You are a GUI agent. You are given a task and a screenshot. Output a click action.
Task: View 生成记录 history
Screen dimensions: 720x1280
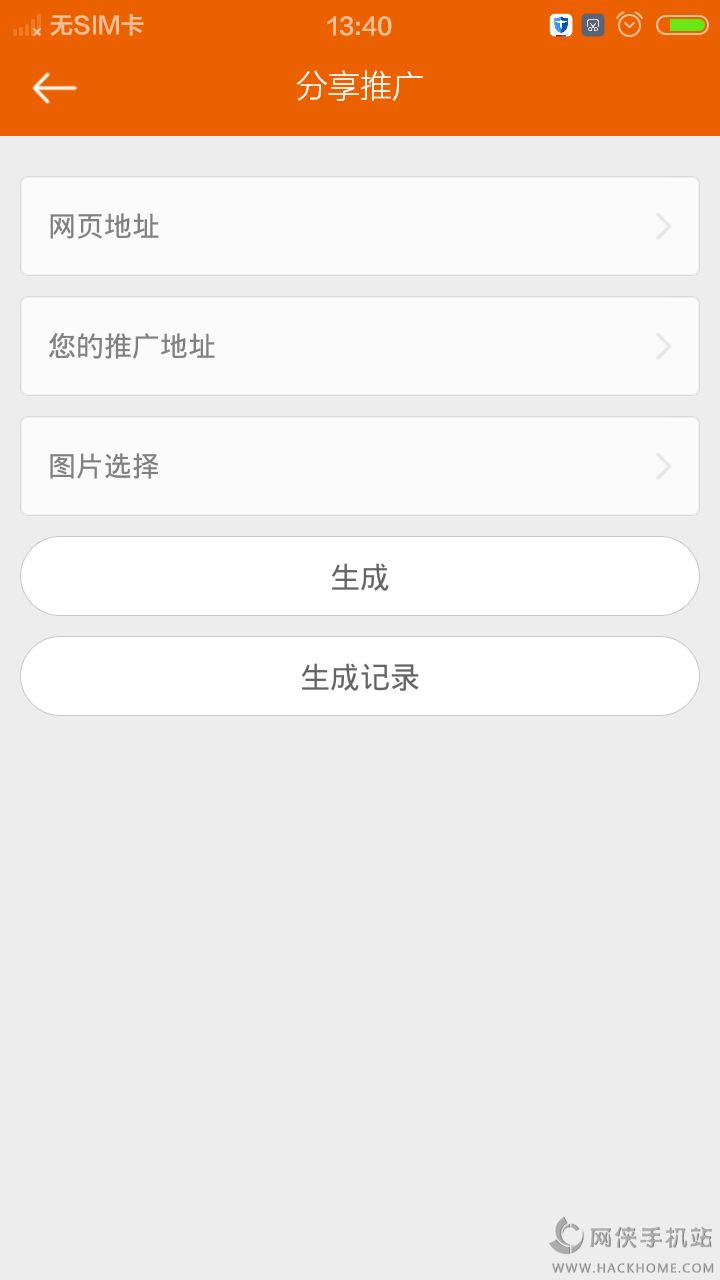pyautogui.click(x=359, y=677)
